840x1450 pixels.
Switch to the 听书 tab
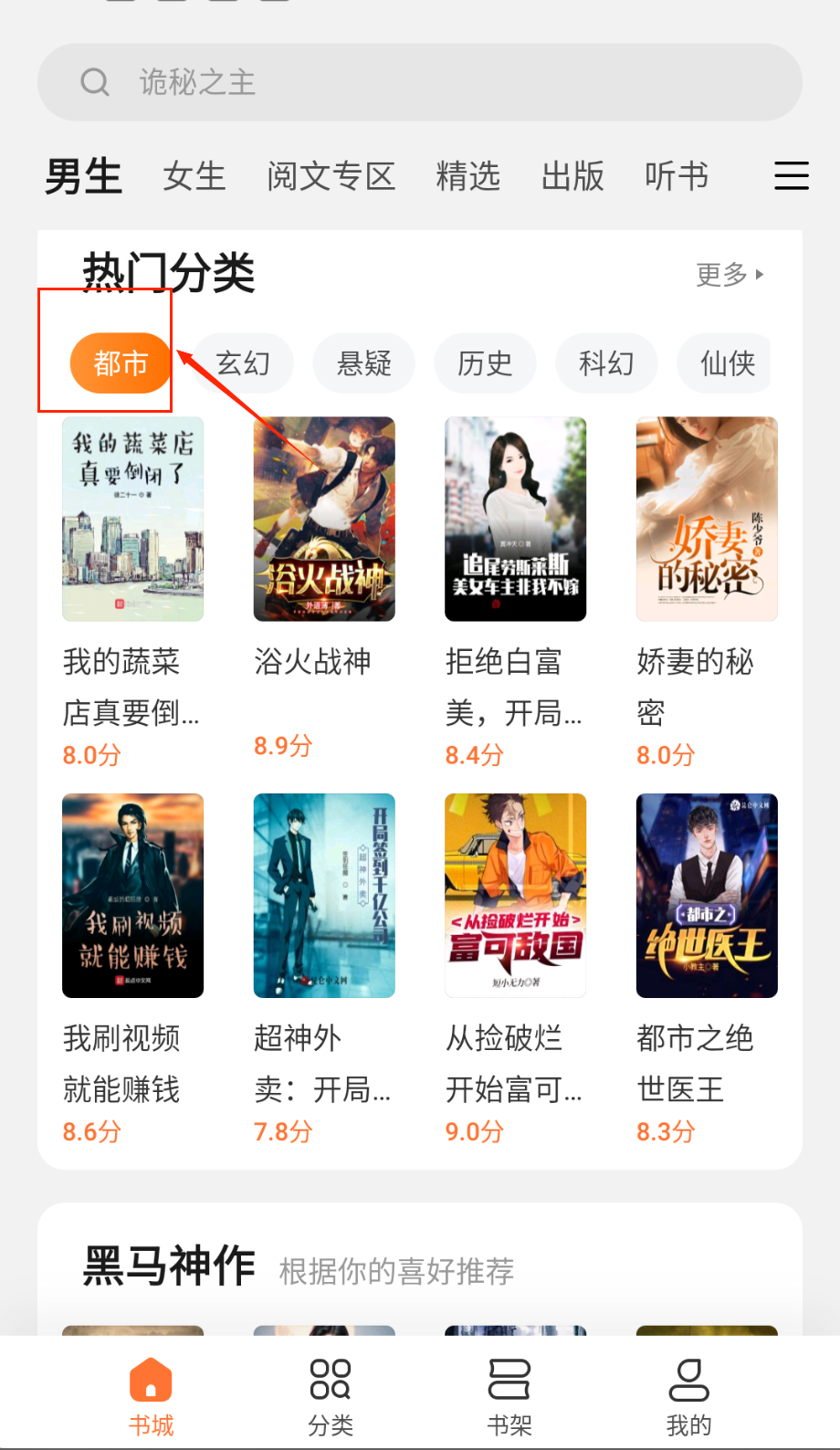(677, 176)
